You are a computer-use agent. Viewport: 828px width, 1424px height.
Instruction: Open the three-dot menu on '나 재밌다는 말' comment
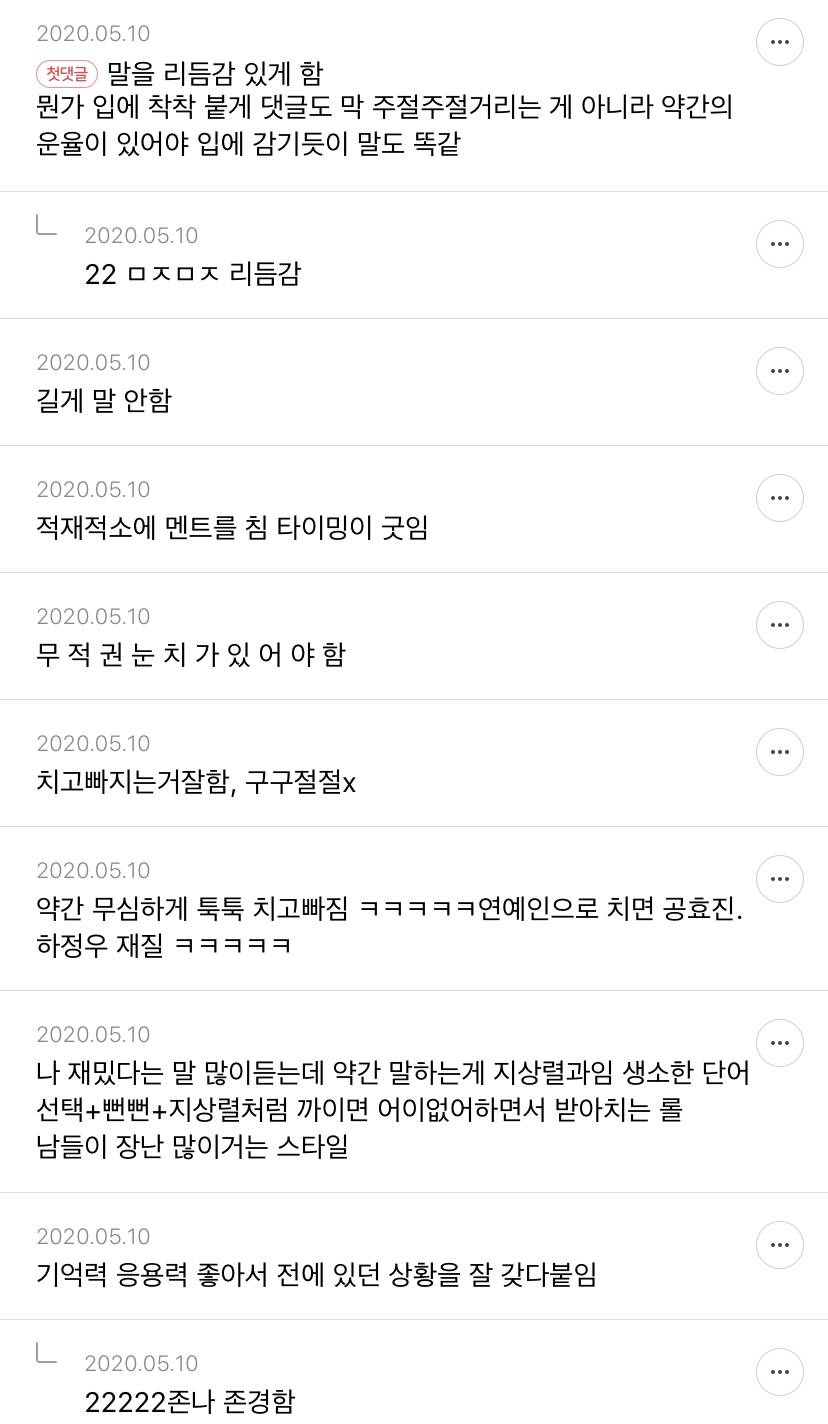pyautogui.click(x=780, y=1043)
